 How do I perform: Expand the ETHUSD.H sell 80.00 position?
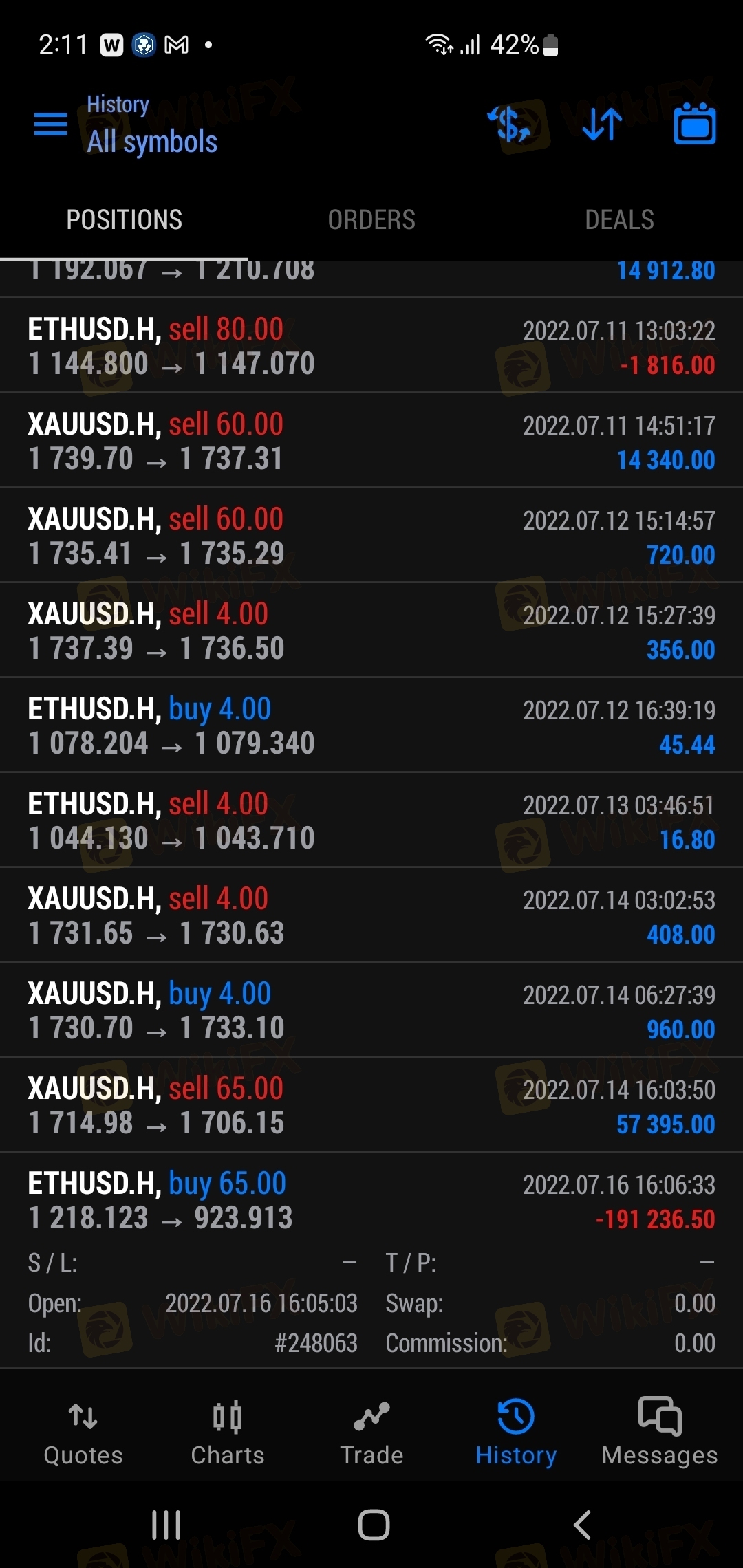tap(371, 346)
